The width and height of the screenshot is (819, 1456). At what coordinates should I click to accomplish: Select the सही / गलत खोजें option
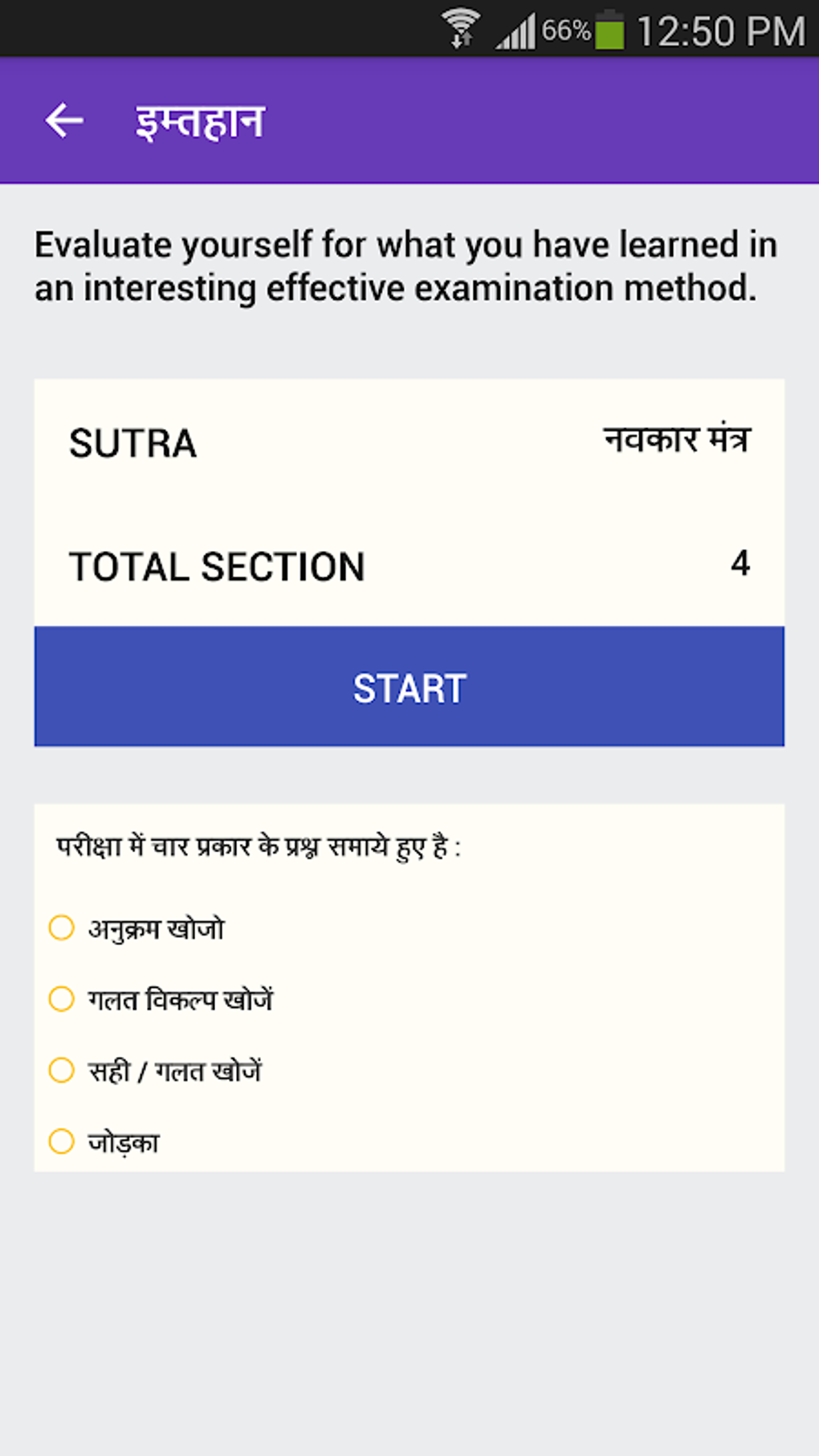click(60, 1071)
